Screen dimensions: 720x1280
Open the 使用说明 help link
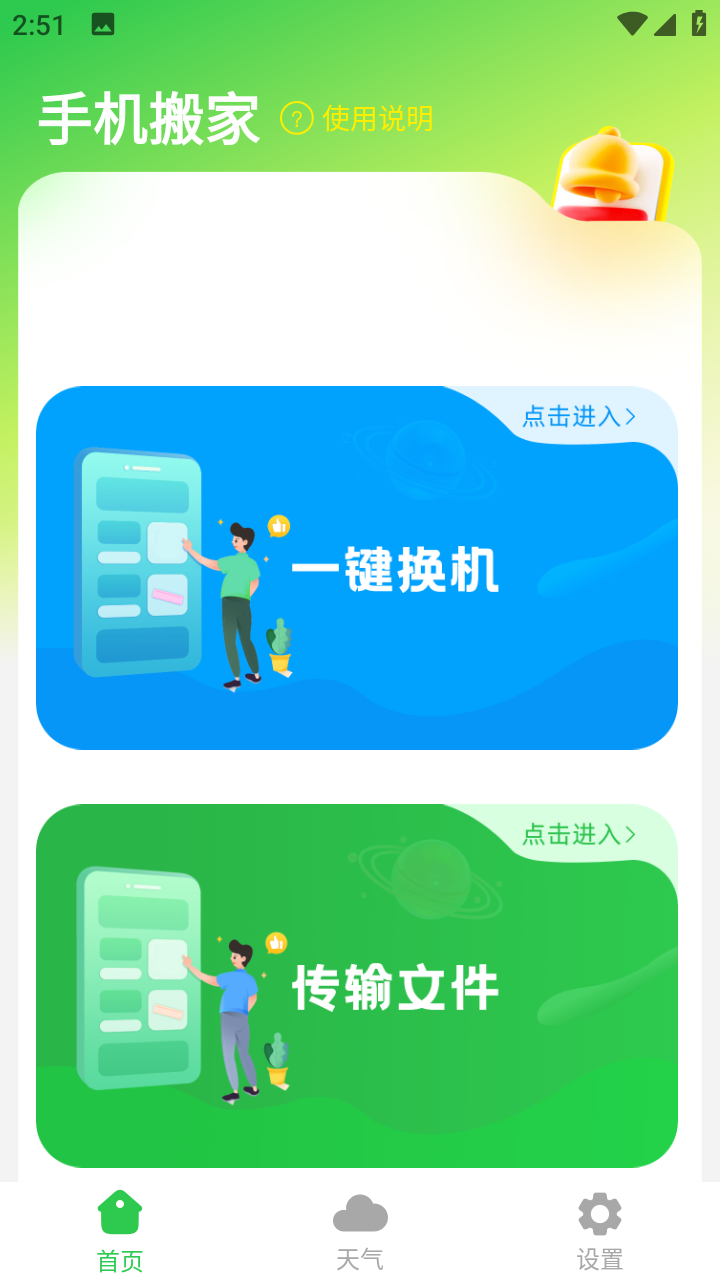click(x=357, y=118)
